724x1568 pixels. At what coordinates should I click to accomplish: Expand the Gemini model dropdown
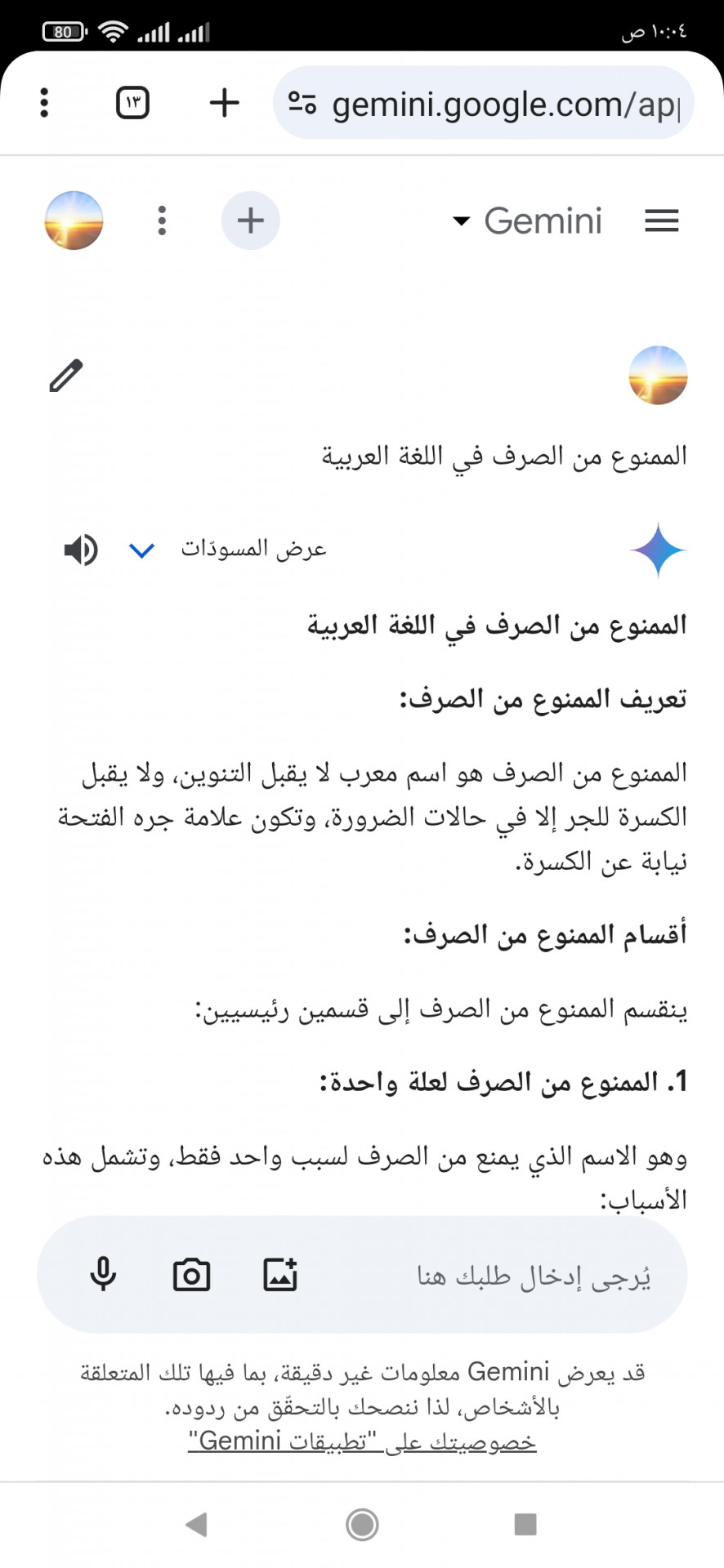[x=527, y=220]
